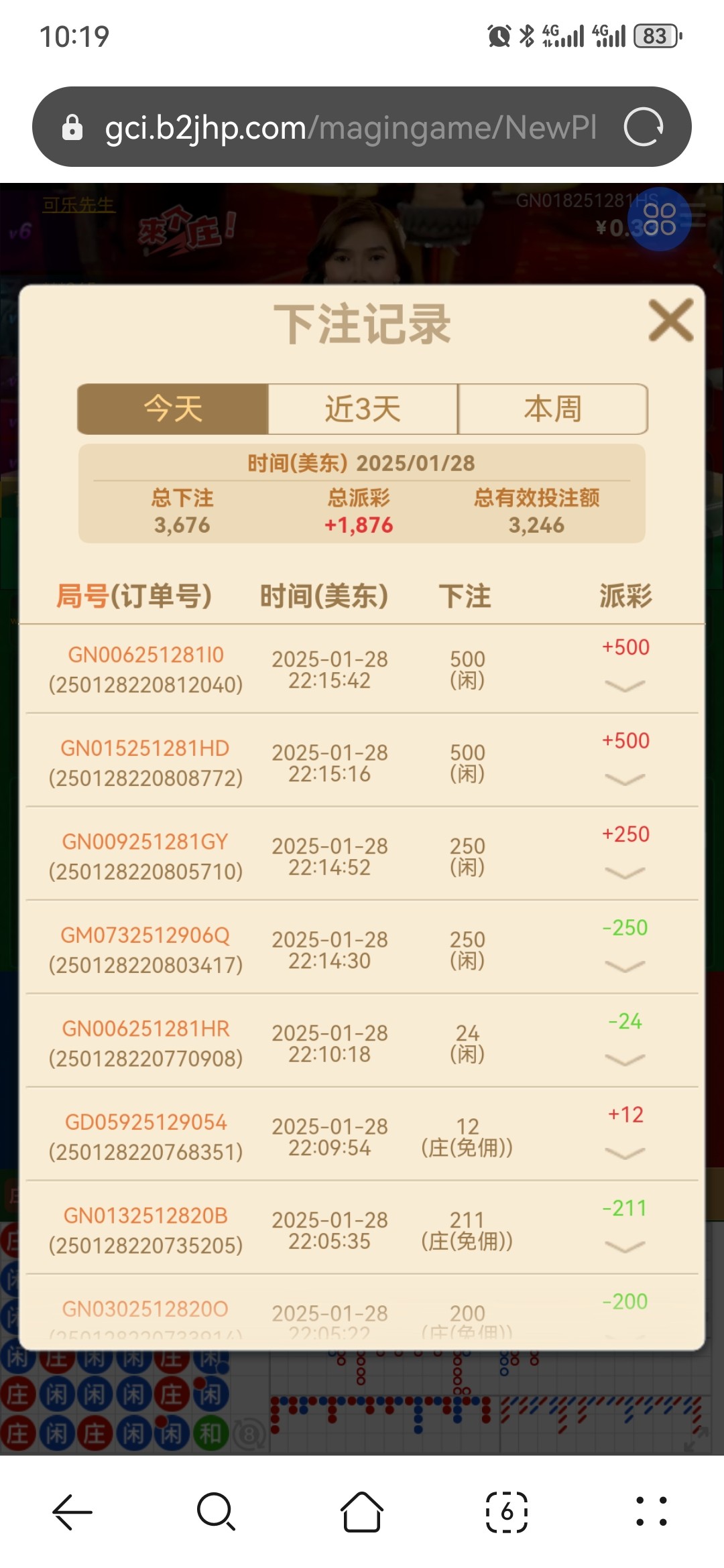Screen dimensions: 724x1568
Task: Expand details for bet GN009251281GY
Action: tap(625, 872)
